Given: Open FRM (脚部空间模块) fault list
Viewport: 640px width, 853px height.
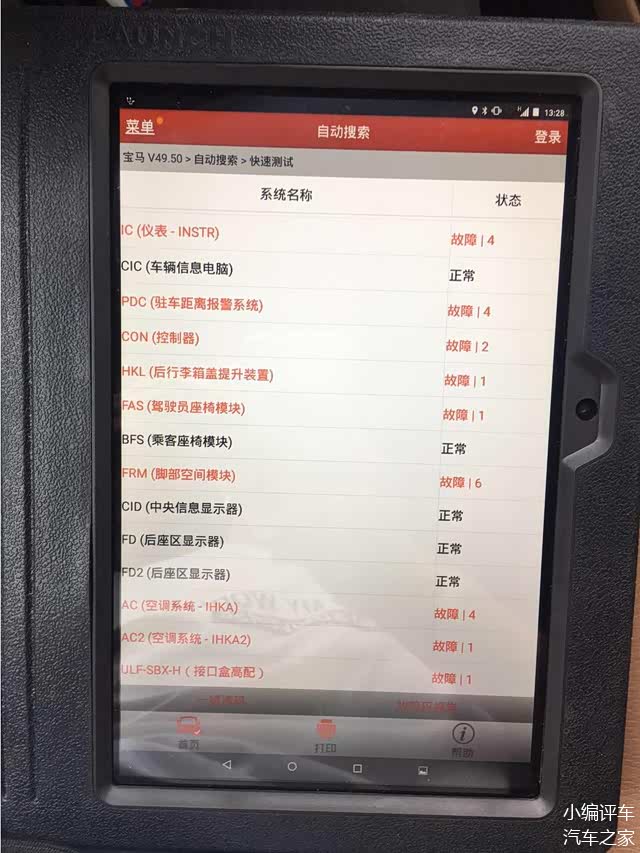Looking at the screenshot, I should [x=178, y=474].
